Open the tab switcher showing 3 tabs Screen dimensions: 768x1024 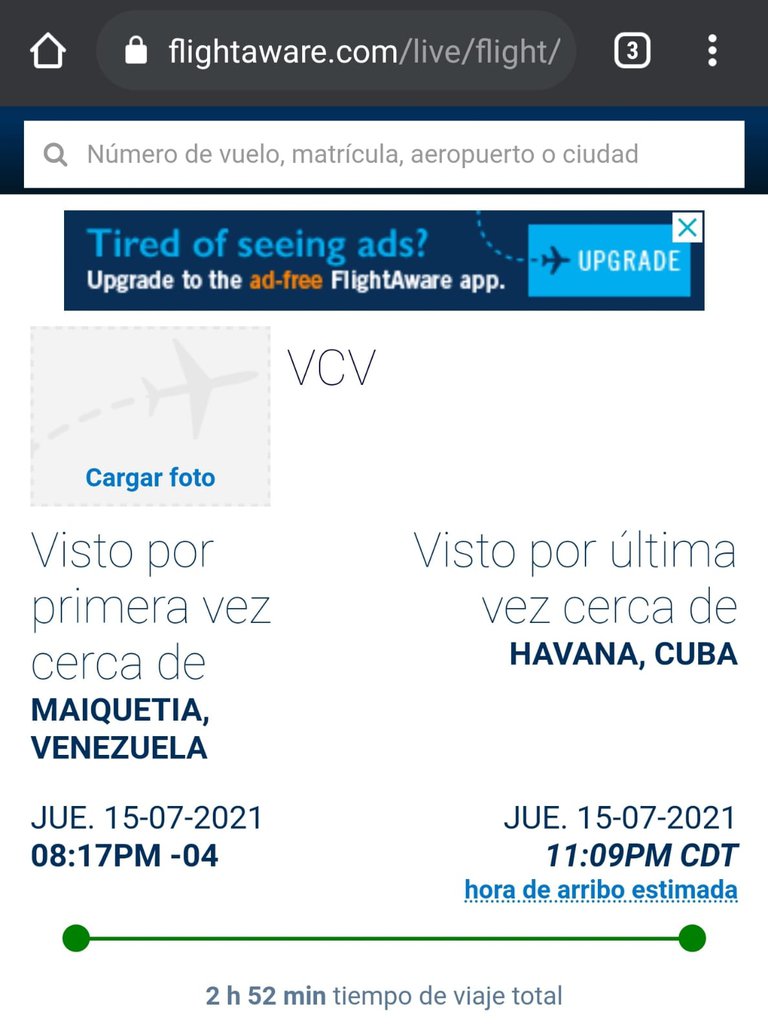(632, 51)
